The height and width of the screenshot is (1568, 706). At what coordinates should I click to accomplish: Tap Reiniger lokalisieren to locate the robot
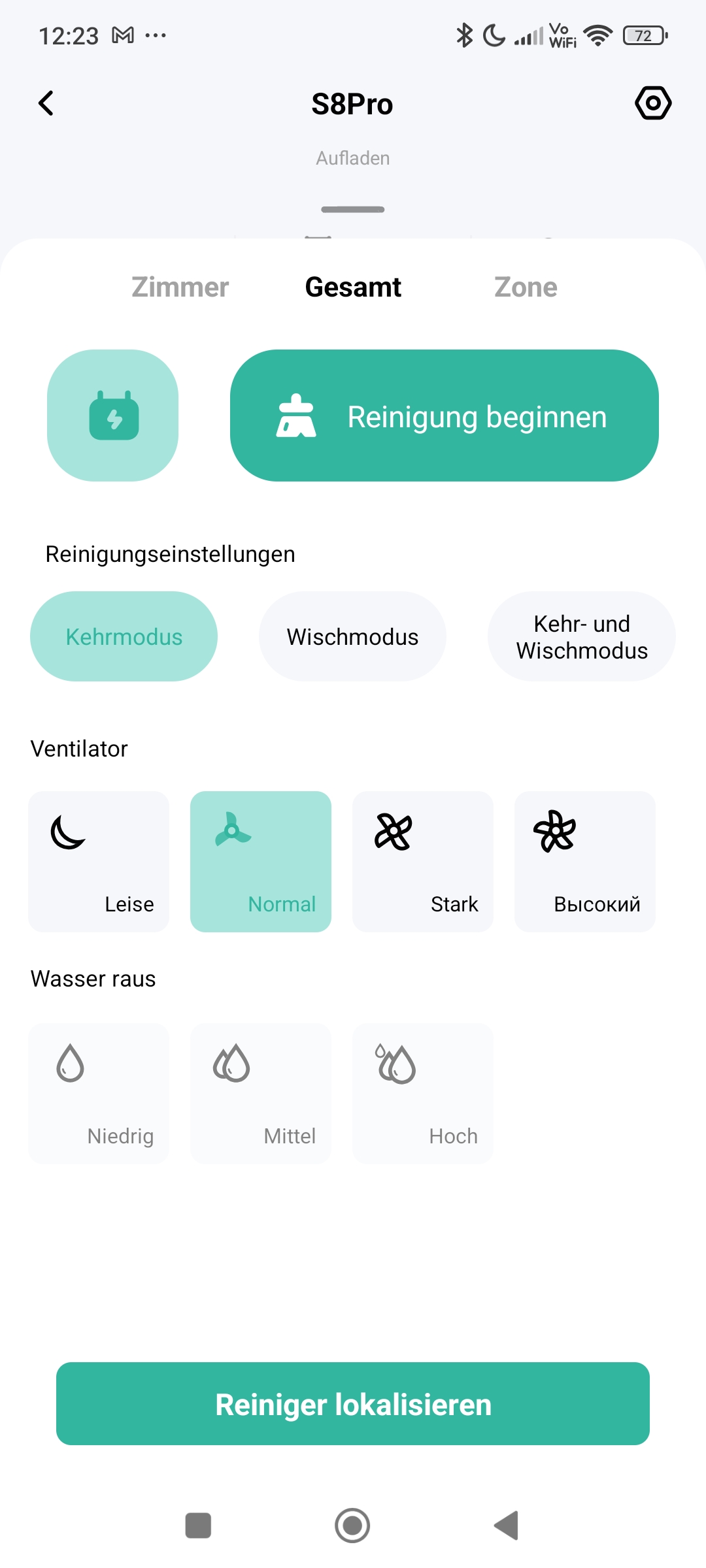point(353,1403)
